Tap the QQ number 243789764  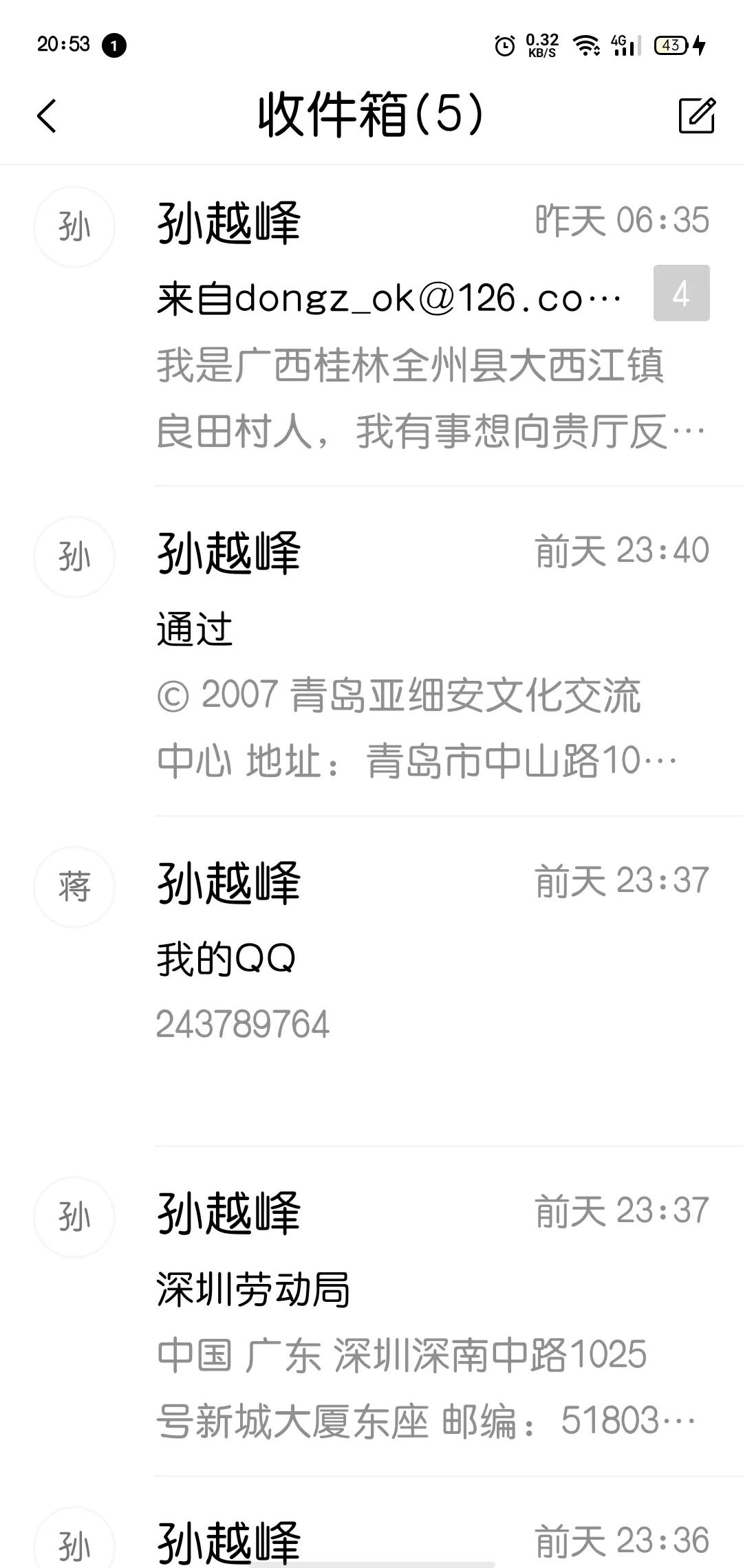244,1025
